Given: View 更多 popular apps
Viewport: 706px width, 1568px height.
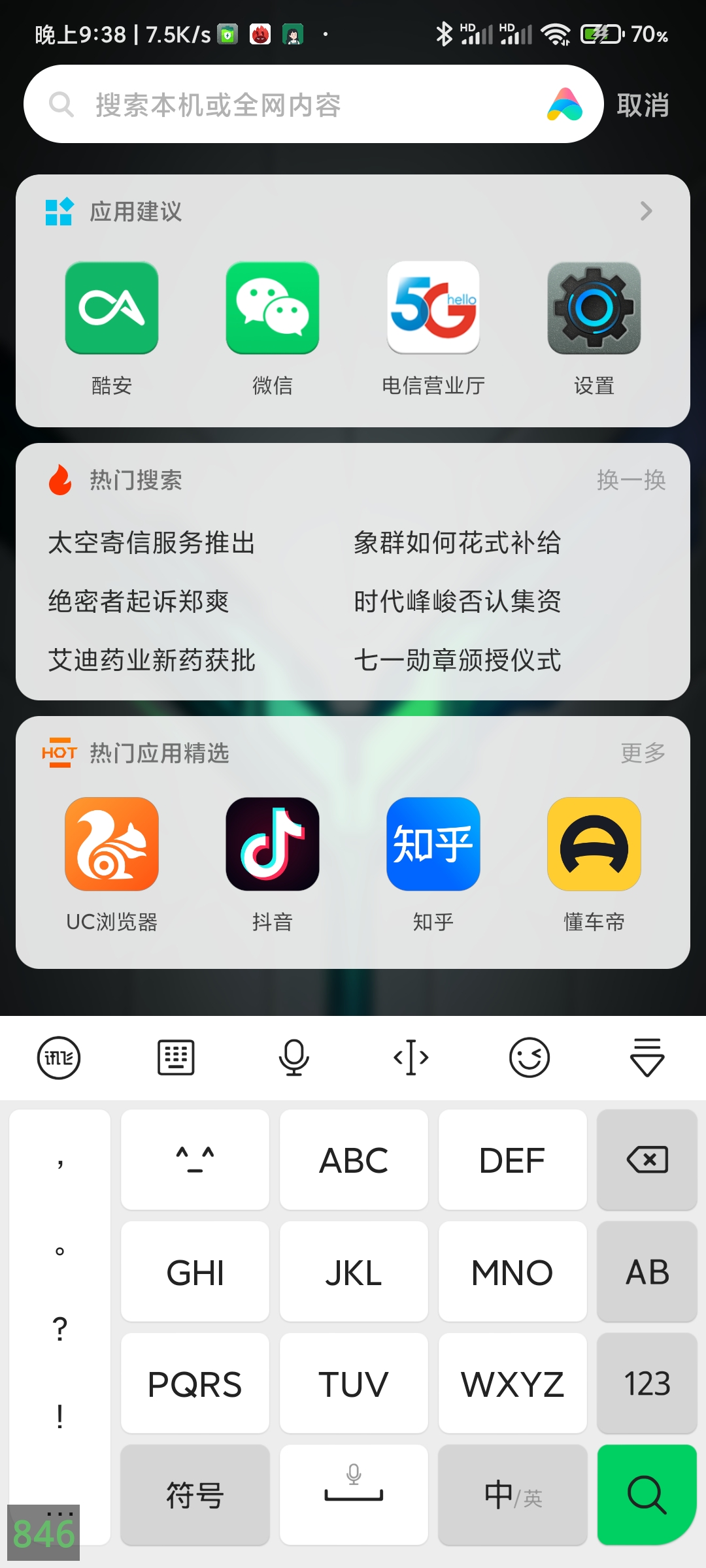Looking at the screenshot, I should coord(643,753).
